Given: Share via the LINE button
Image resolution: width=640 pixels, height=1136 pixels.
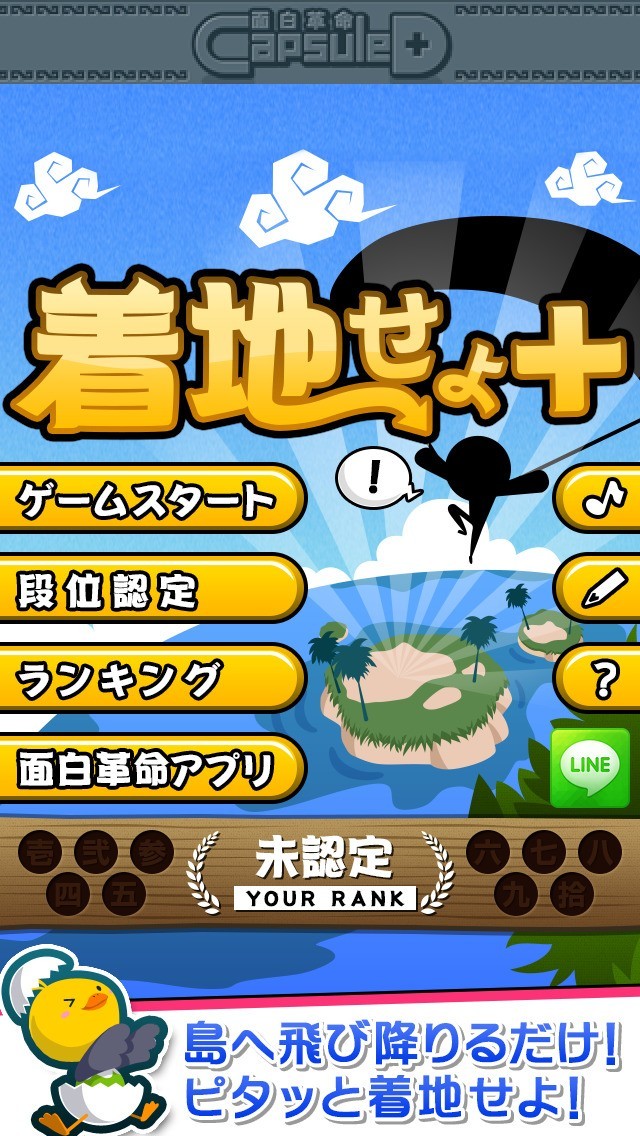Looking at the screenshot, I should click(589, 767).
